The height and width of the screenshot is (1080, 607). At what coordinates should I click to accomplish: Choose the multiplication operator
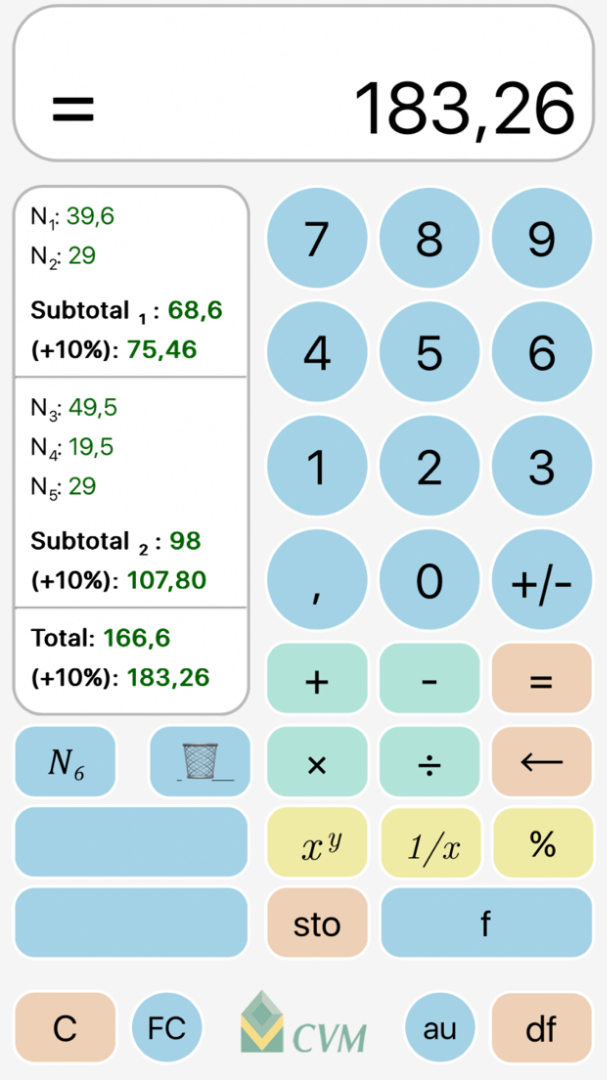(317, 765)
